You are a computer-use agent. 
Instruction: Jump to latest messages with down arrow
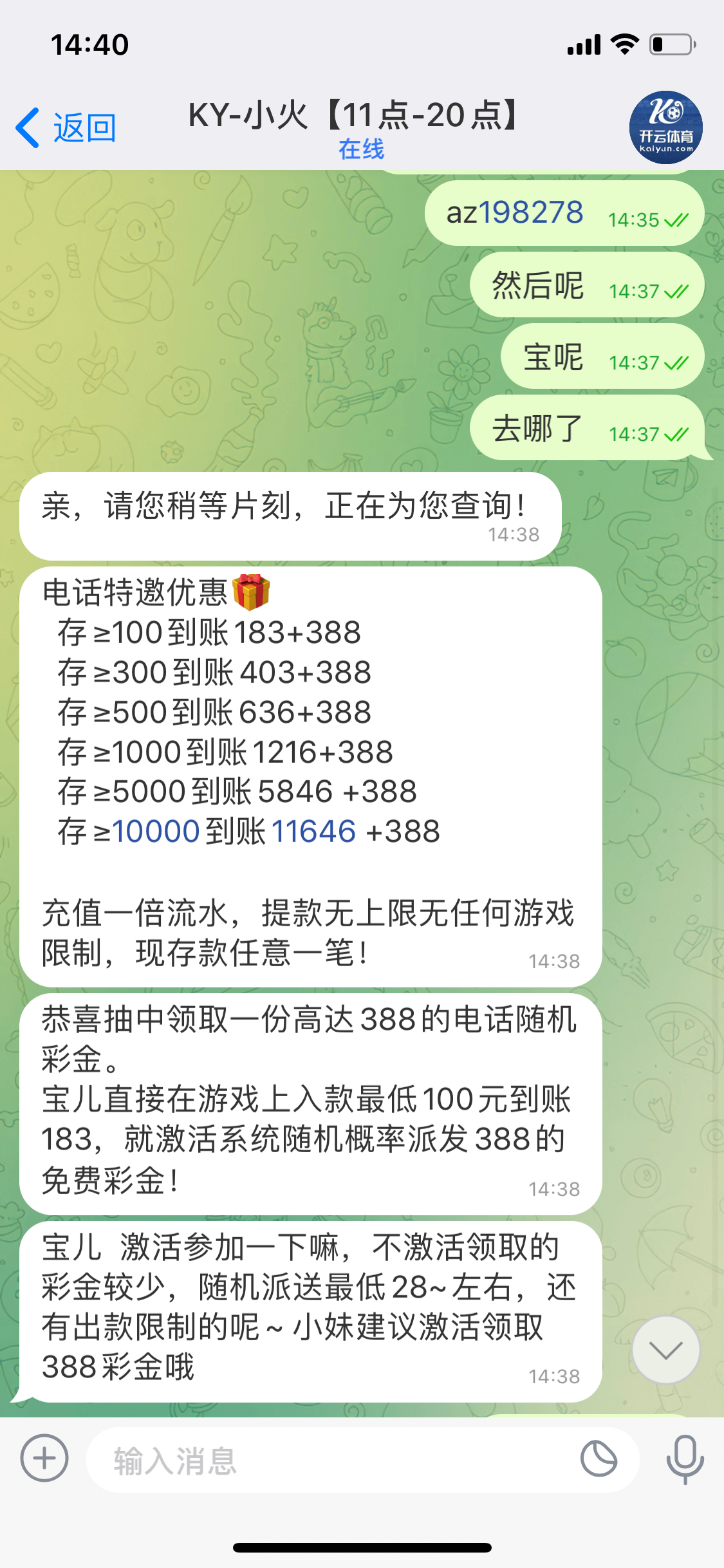pos(665,1350)
